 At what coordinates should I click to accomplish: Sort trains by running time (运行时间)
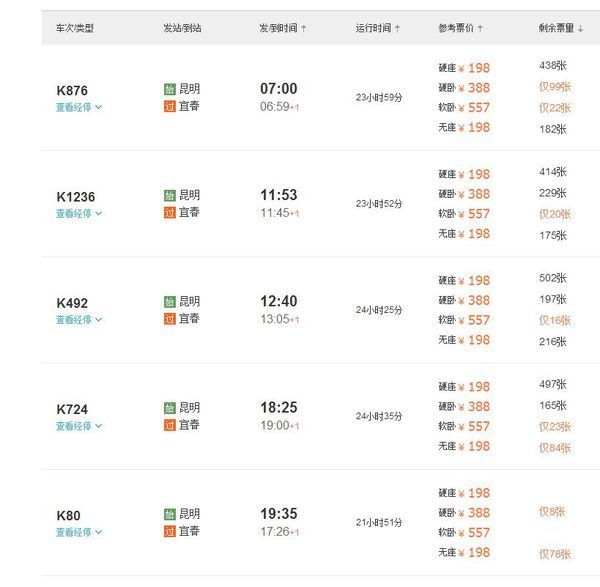click(x=378, y=28)
